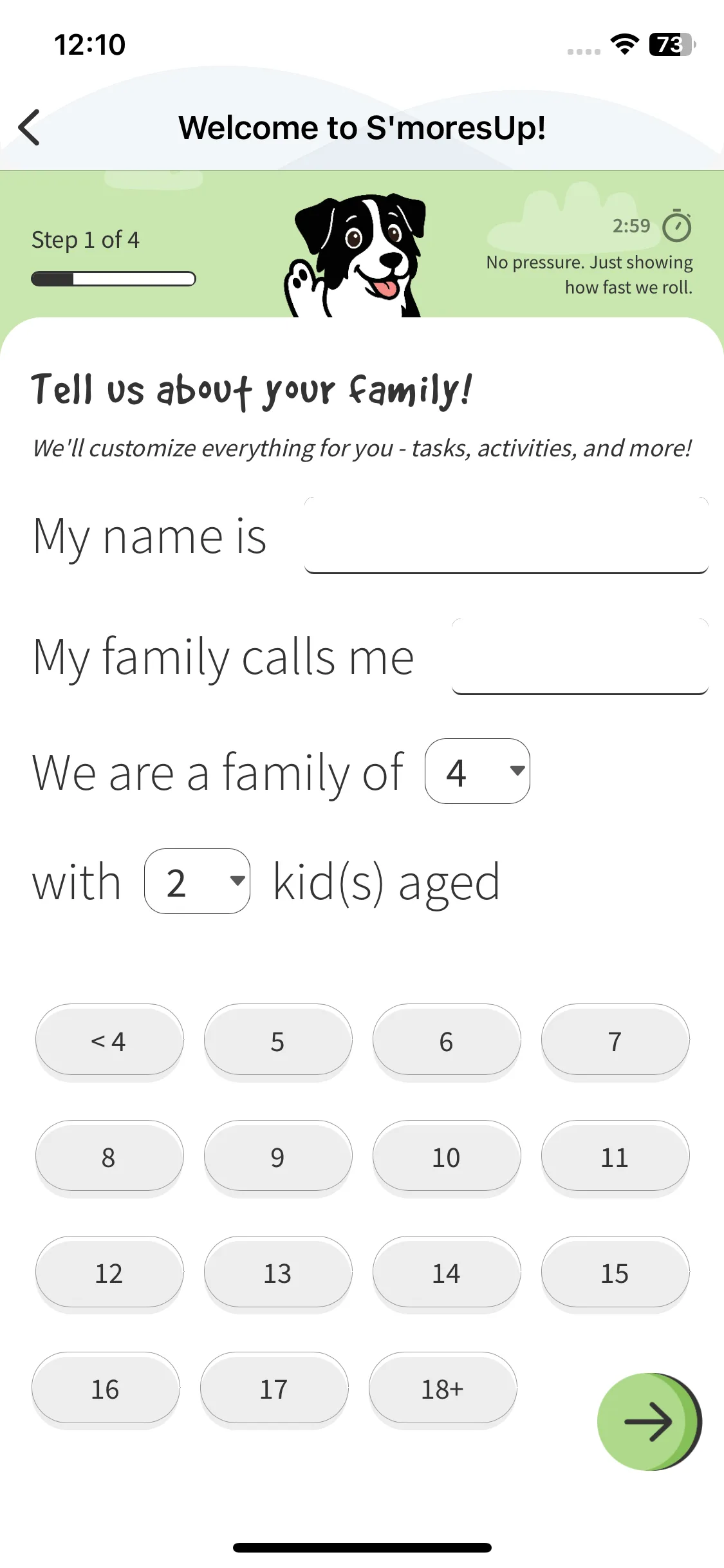Go back using the header arrow

pos(30,127)
